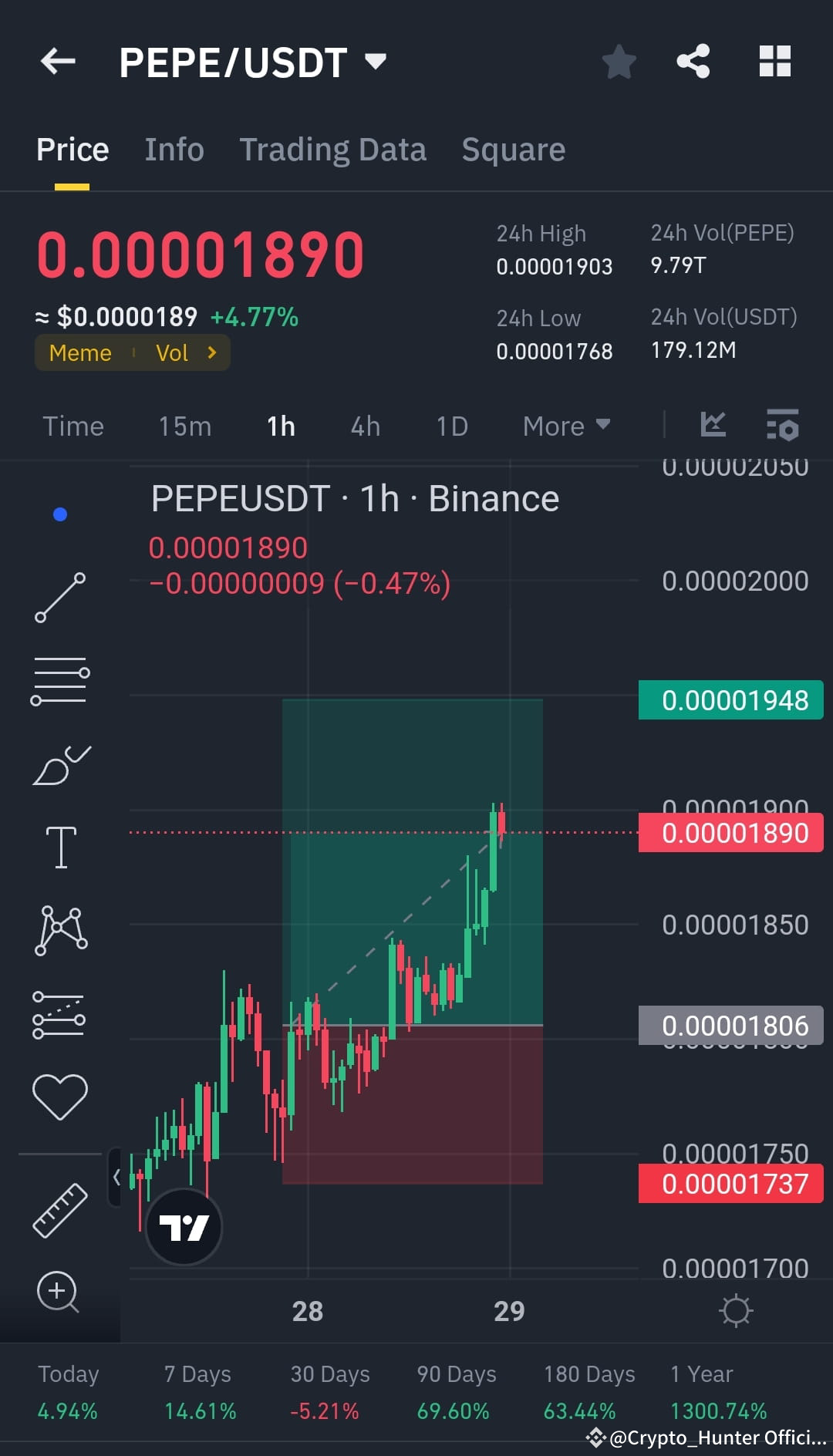Select the horizontal lines tool
The image size is (833, 1456).
pyautogui.click(x=60, y=680)
